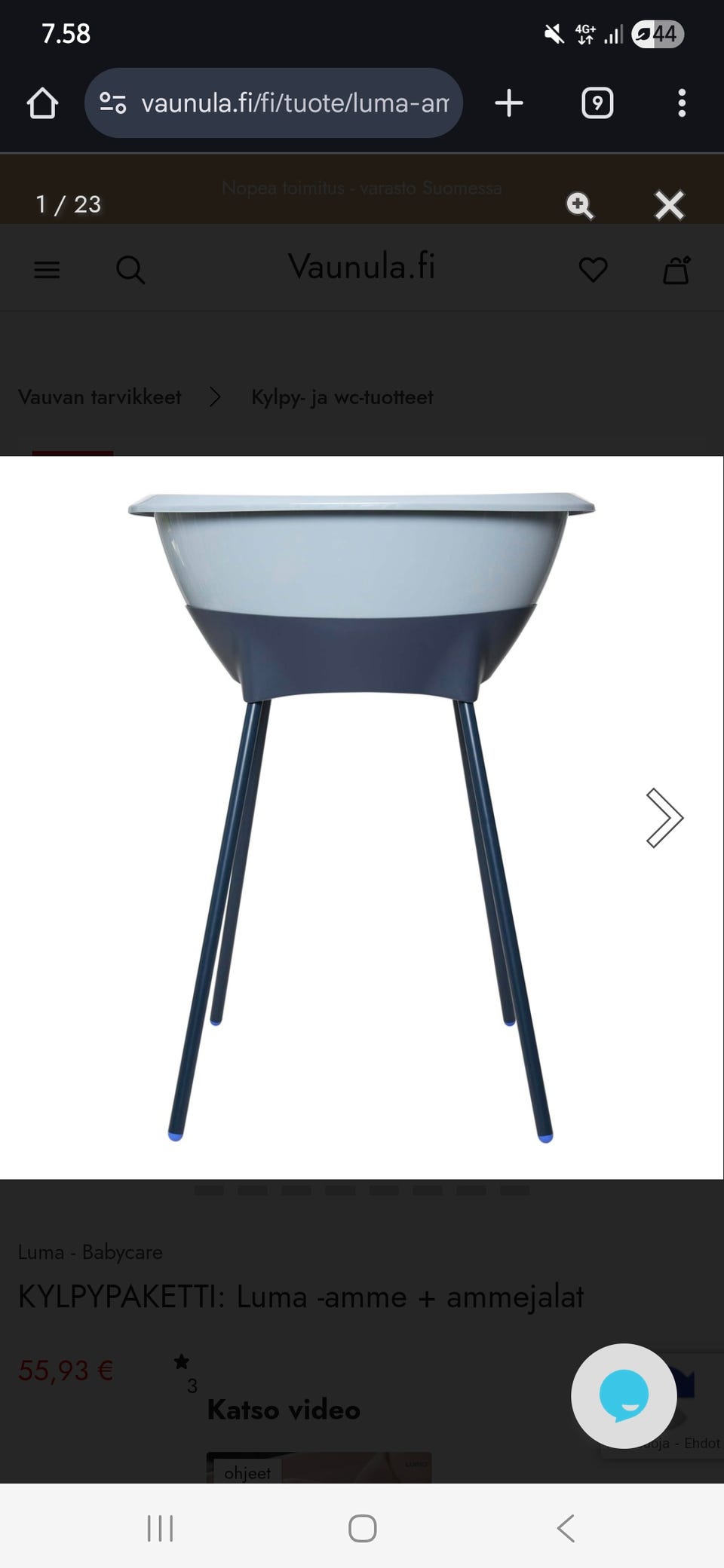The image size is (724, 1568).
Task: Open the browser home page
Action: (42, 103)
